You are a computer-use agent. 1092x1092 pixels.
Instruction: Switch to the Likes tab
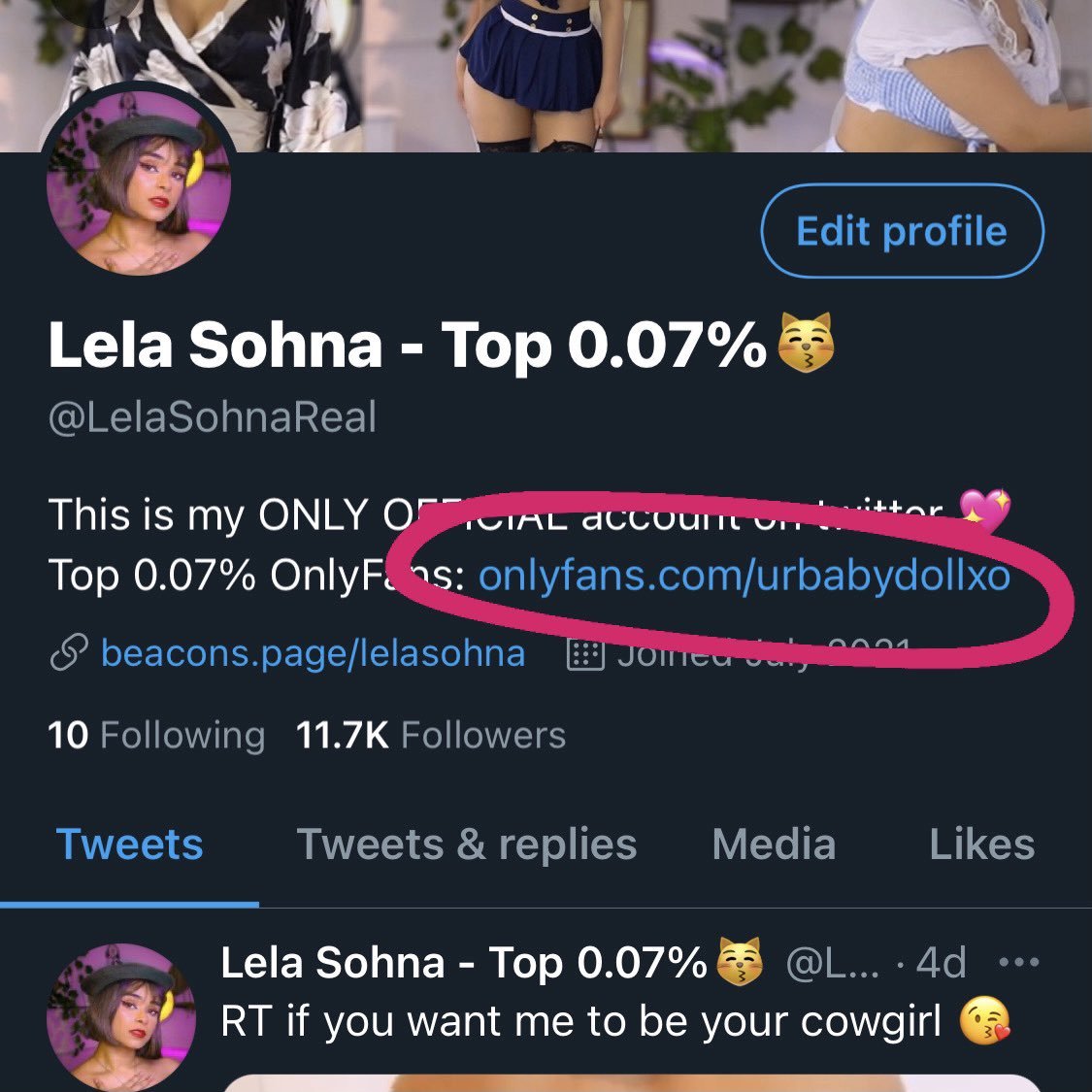tap(981, 844)
